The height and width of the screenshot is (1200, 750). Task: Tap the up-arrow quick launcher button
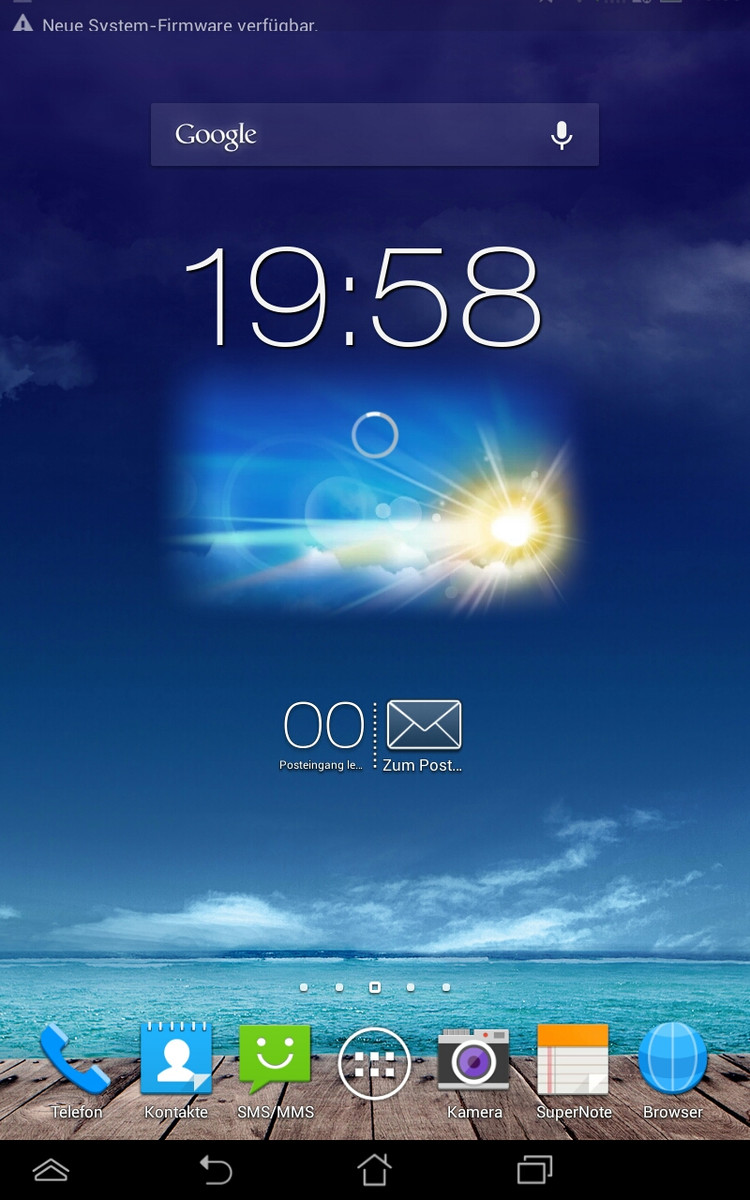[51, 1170]
